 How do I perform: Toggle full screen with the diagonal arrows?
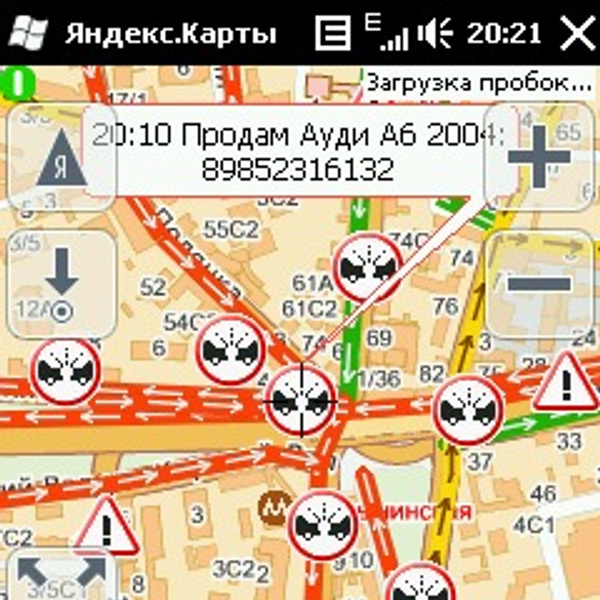(60, 574)
